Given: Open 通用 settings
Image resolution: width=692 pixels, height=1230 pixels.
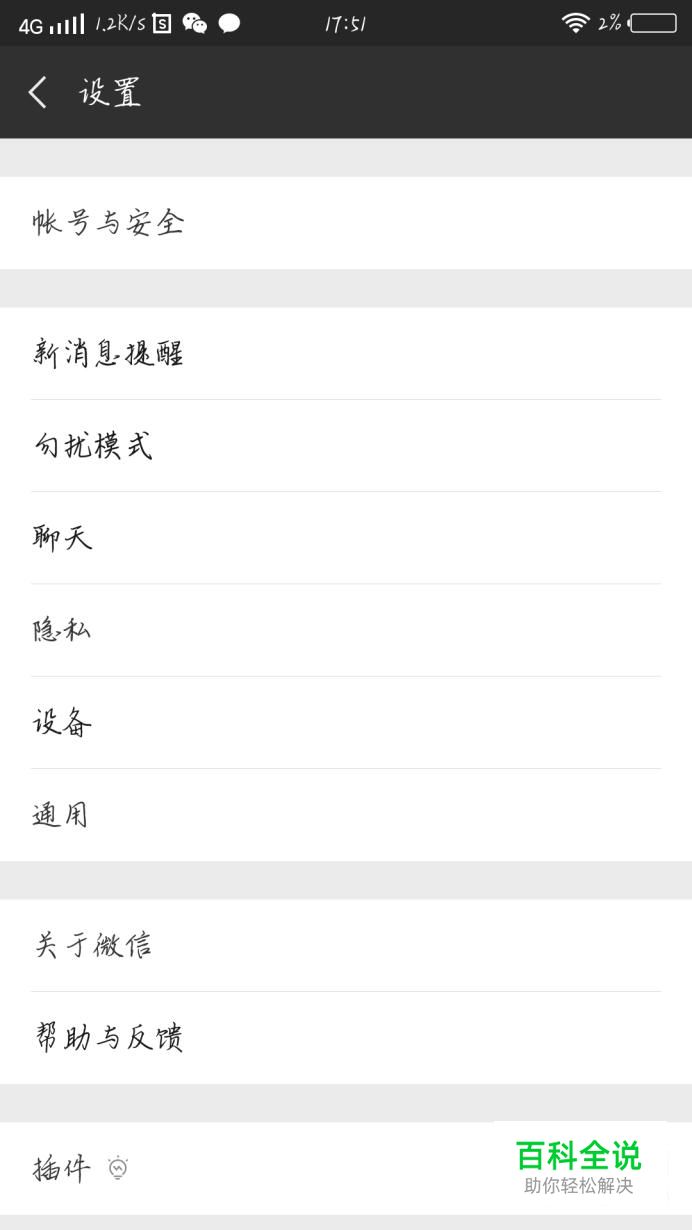Looking at the screenshot, I should (x=346, y=815).
